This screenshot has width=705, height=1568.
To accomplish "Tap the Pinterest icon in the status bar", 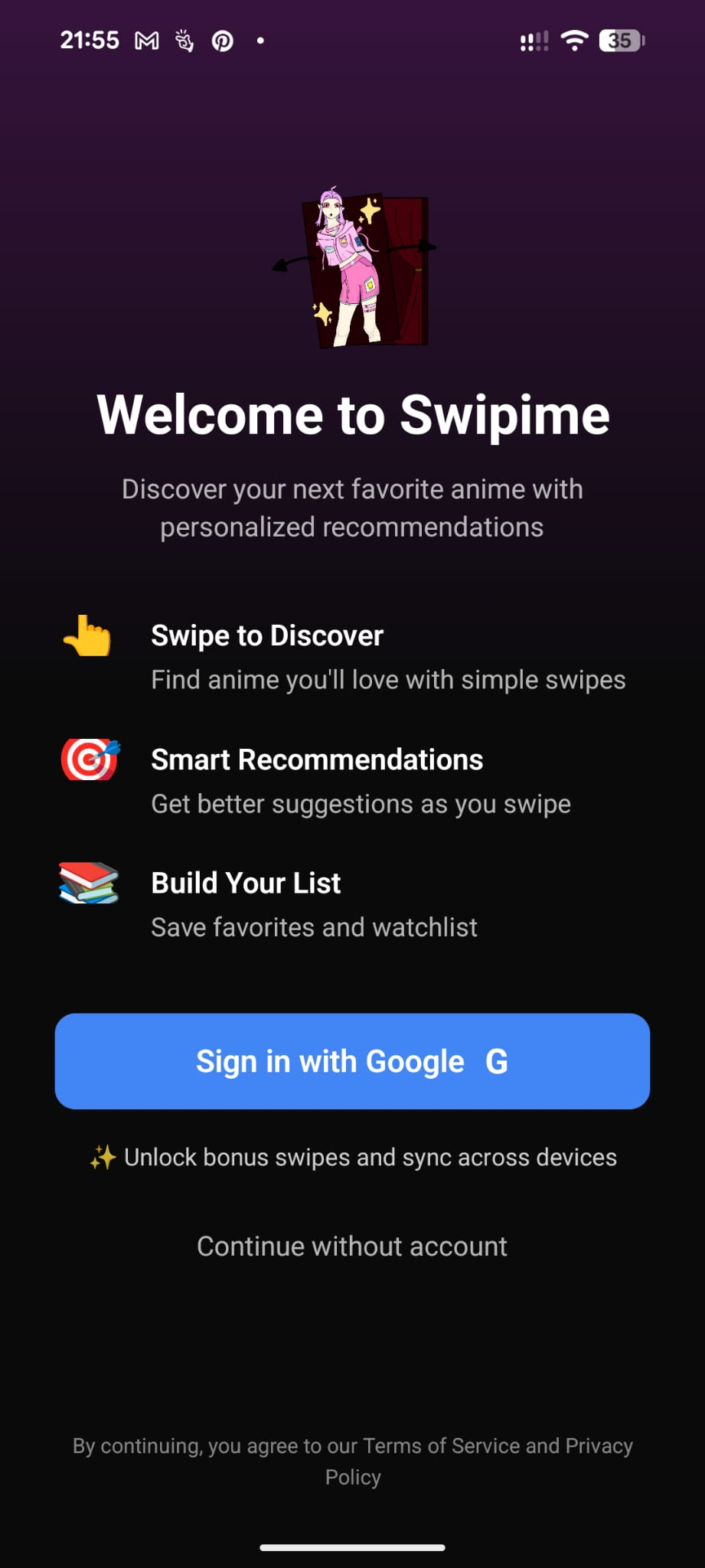I will pos(222,41).
